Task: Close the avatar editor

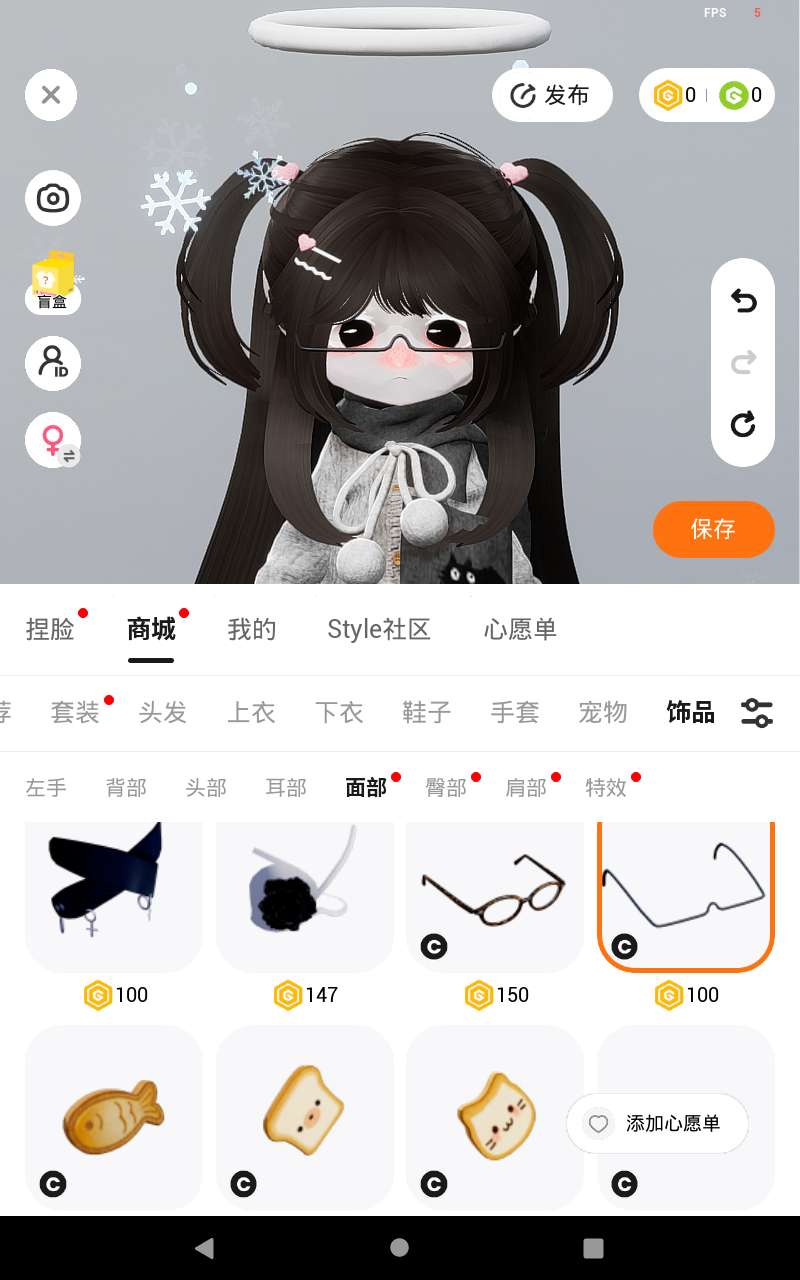Action: pyautogui.click(x=51, y=95)
